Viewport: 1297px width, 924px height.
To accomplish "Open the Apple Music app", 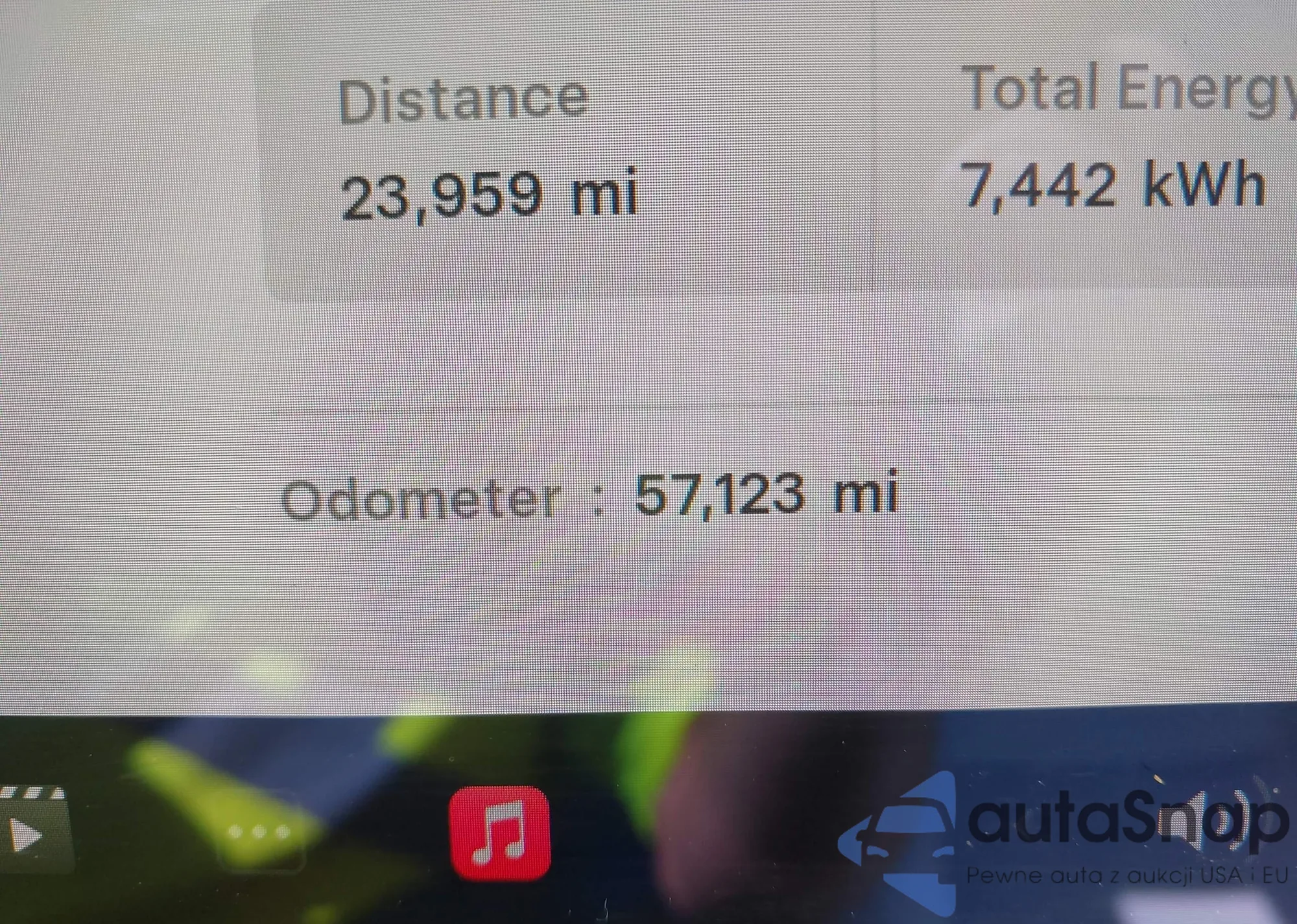I will click(499, 833).
